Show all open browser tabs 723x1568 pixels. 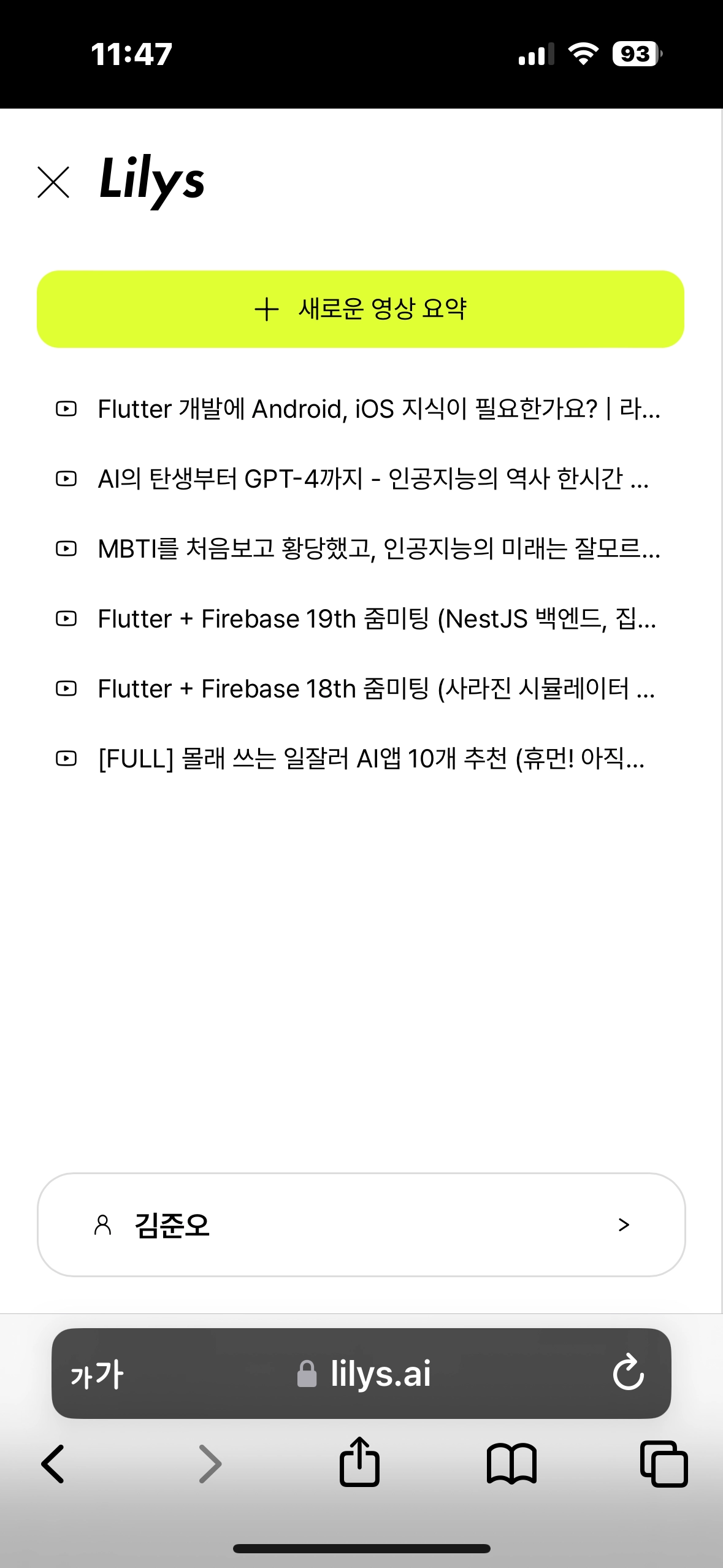pos(664,1464)
